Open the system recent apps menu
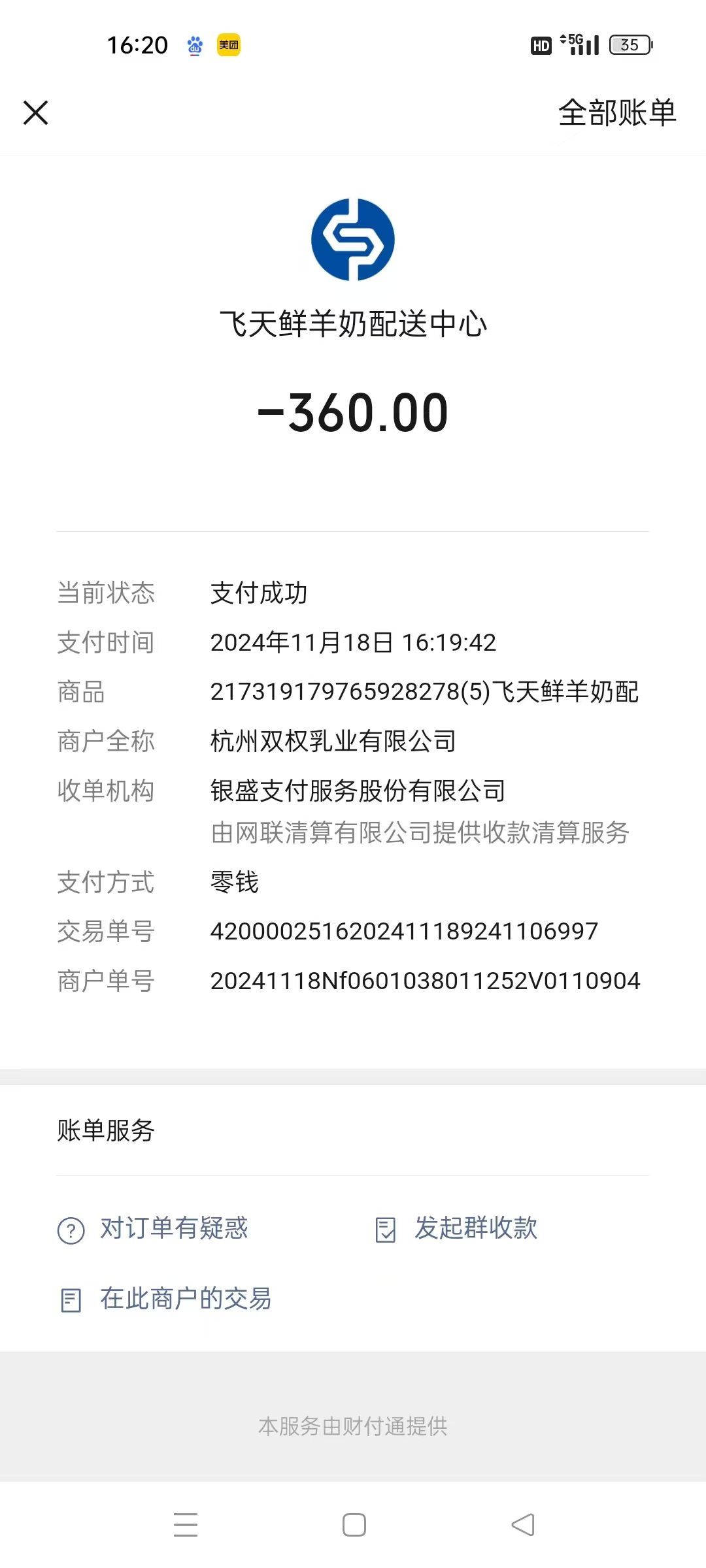Image resolution: width=706 pixels, height=1568 pixels. tap(186, 1525)
